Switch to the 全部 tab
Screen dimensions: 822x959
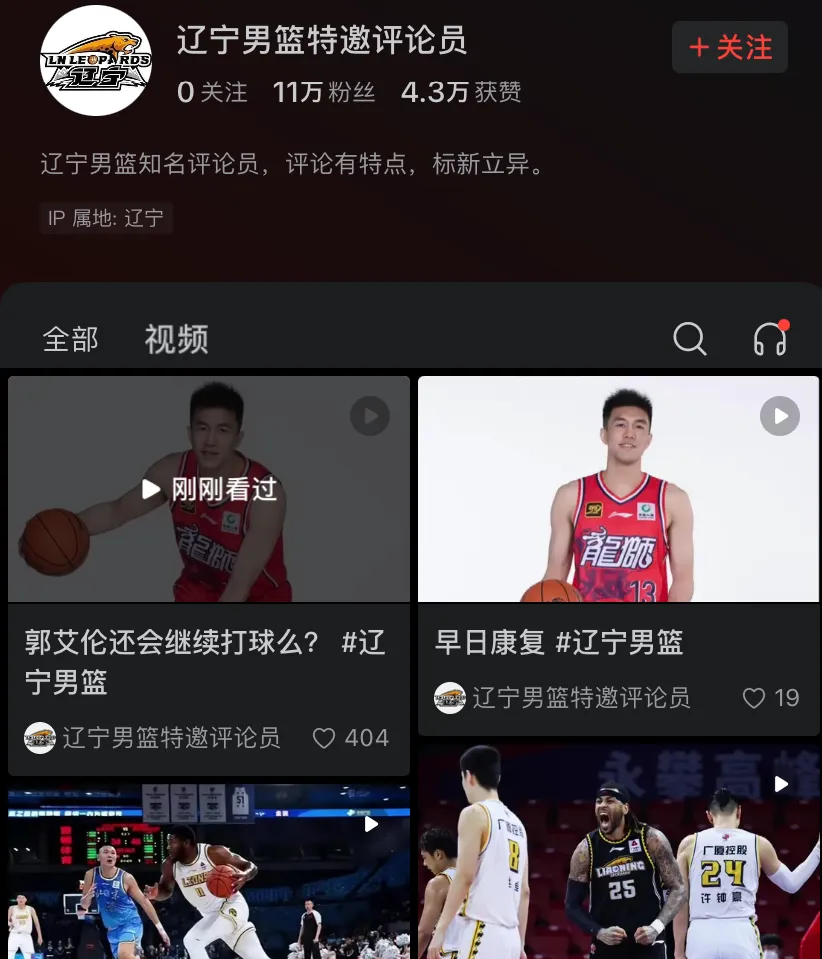click(71, 339)
